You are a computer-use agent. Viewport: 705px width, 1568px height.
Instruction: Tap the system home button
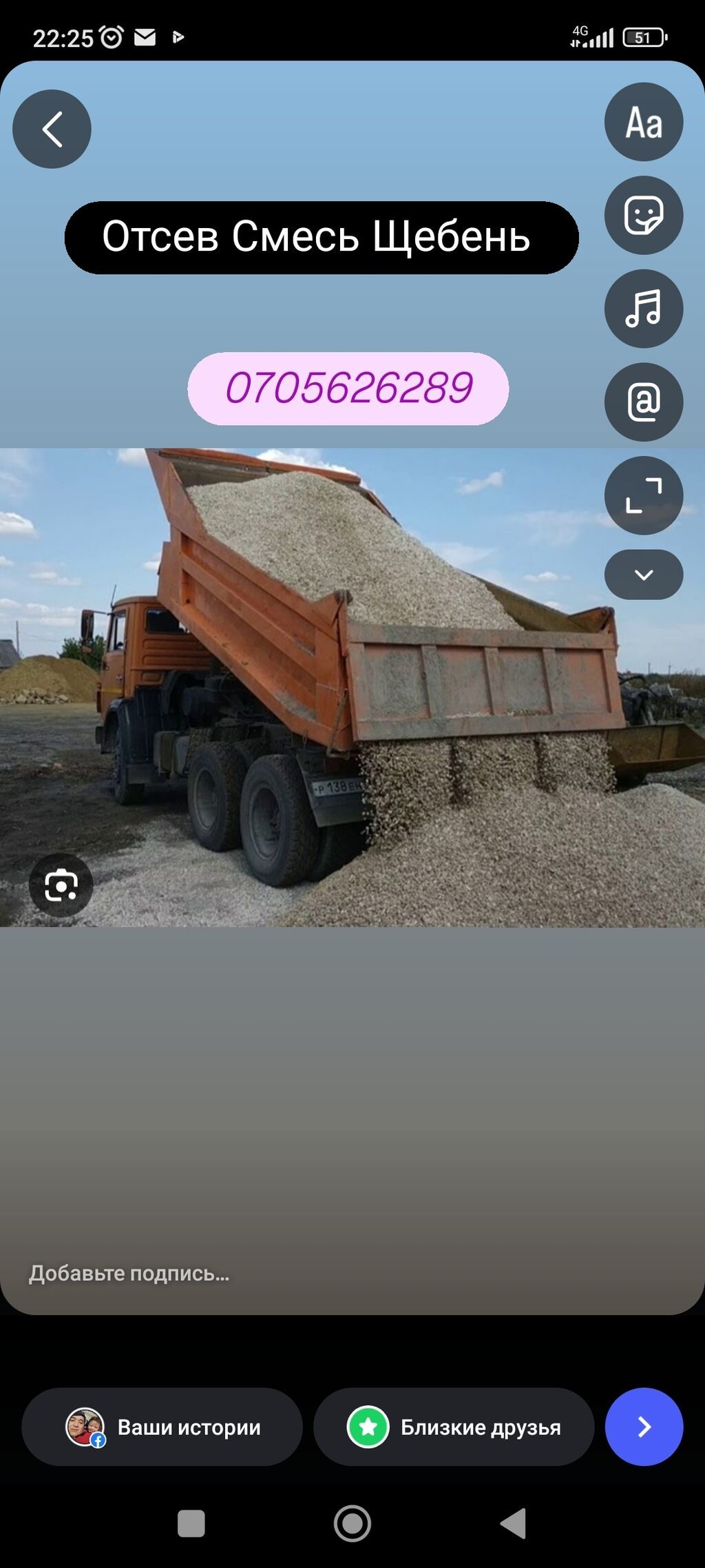click(x=352, y=1523)
